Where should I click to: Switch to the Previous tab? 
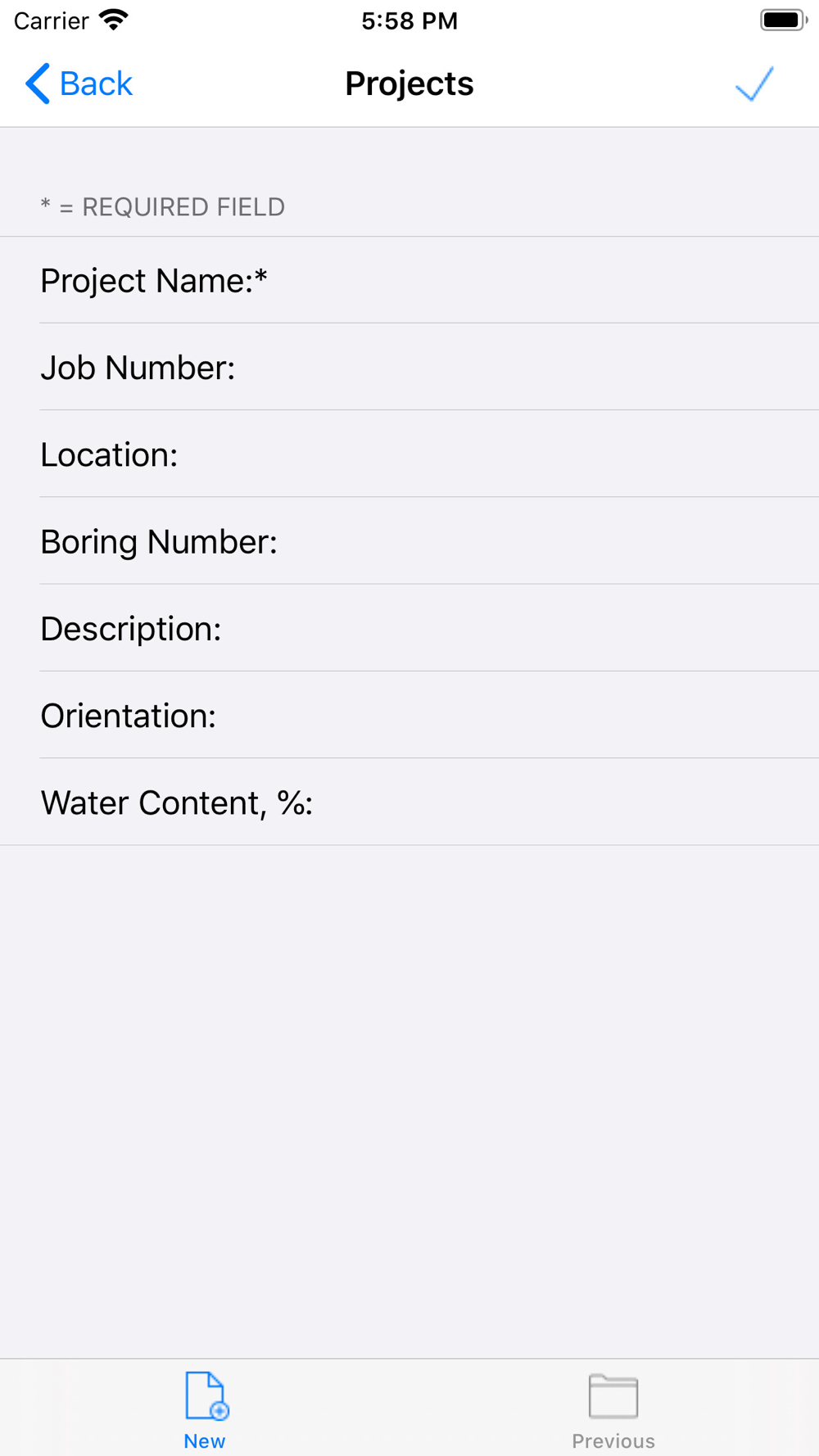tap(613, 1410)
